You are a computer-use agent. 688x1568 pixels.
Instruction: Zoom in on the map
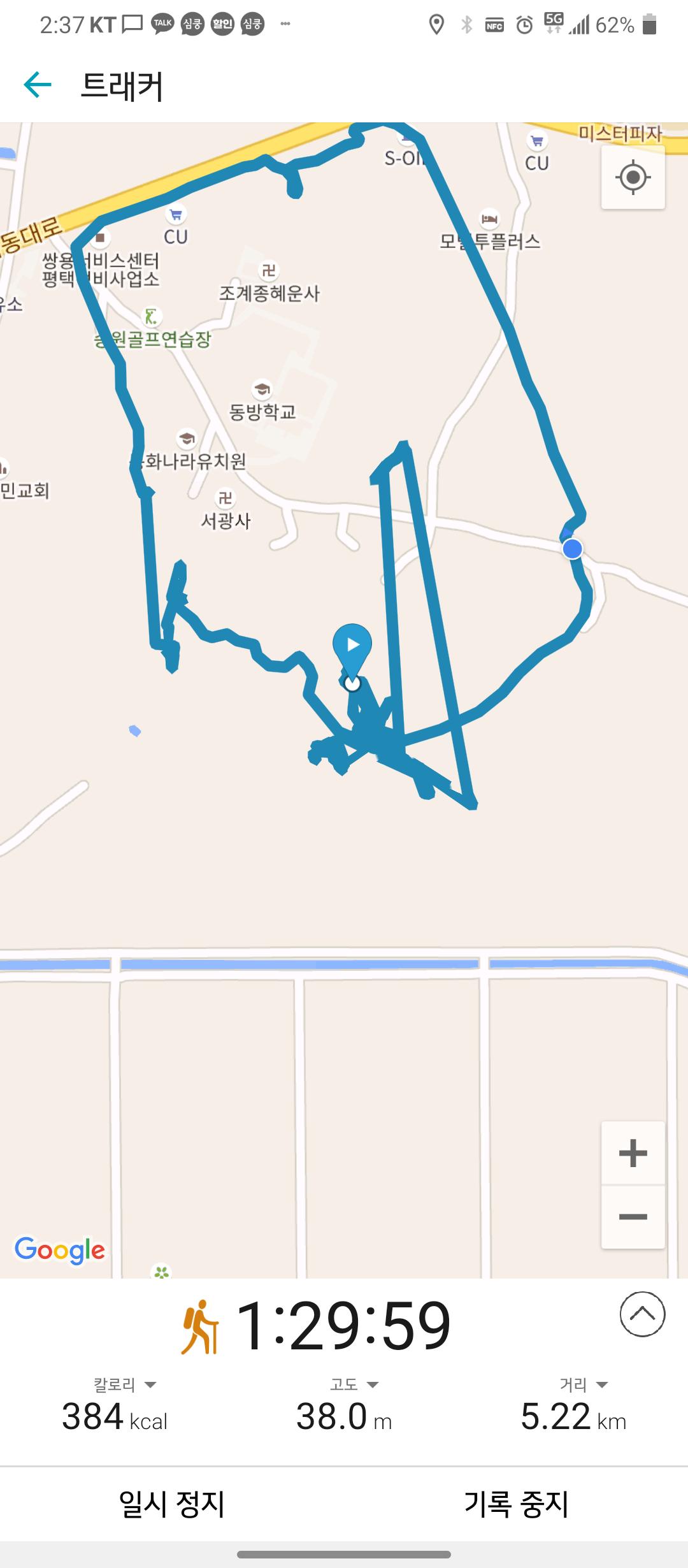pos(633,1153)
